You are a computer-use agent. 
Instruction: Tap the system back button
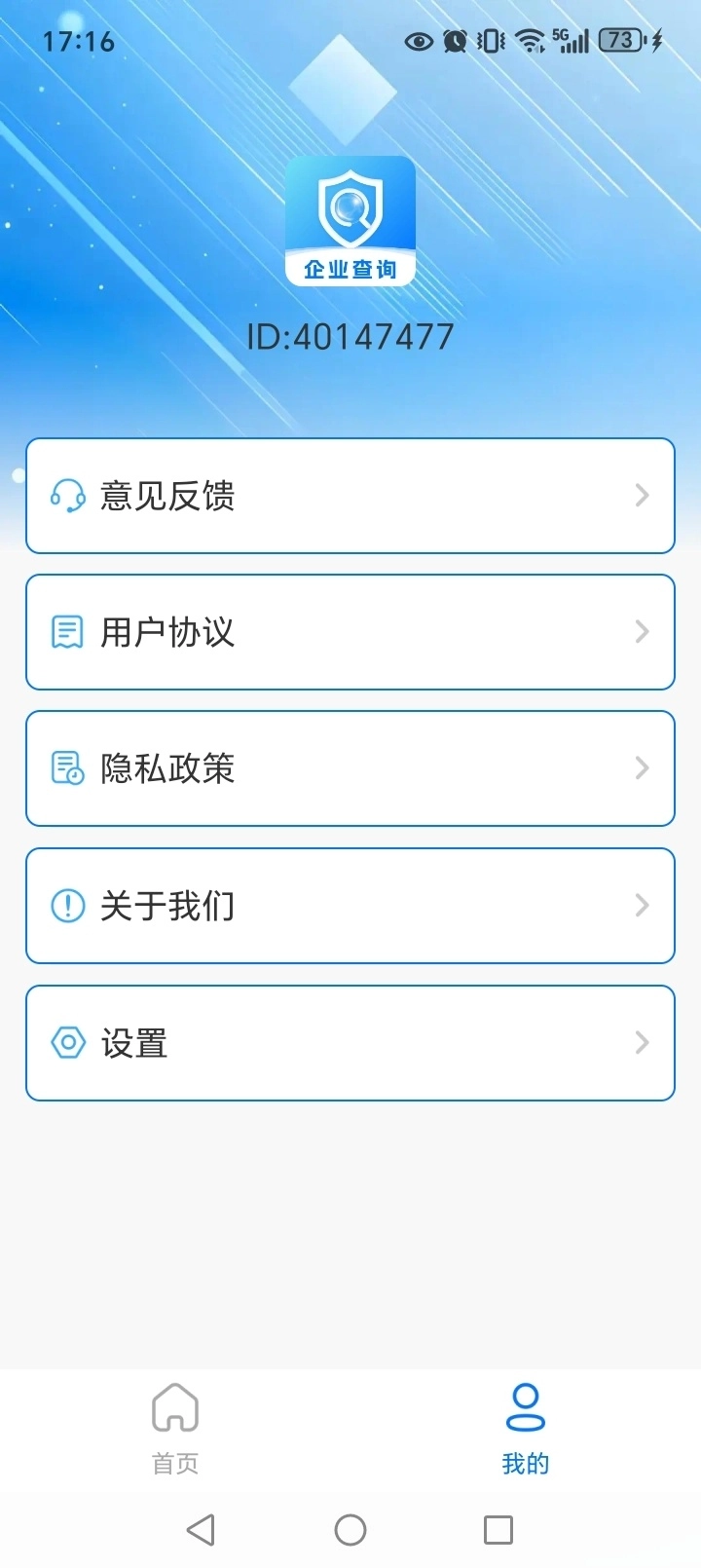pyautogui.click(x=201, y=1530)
